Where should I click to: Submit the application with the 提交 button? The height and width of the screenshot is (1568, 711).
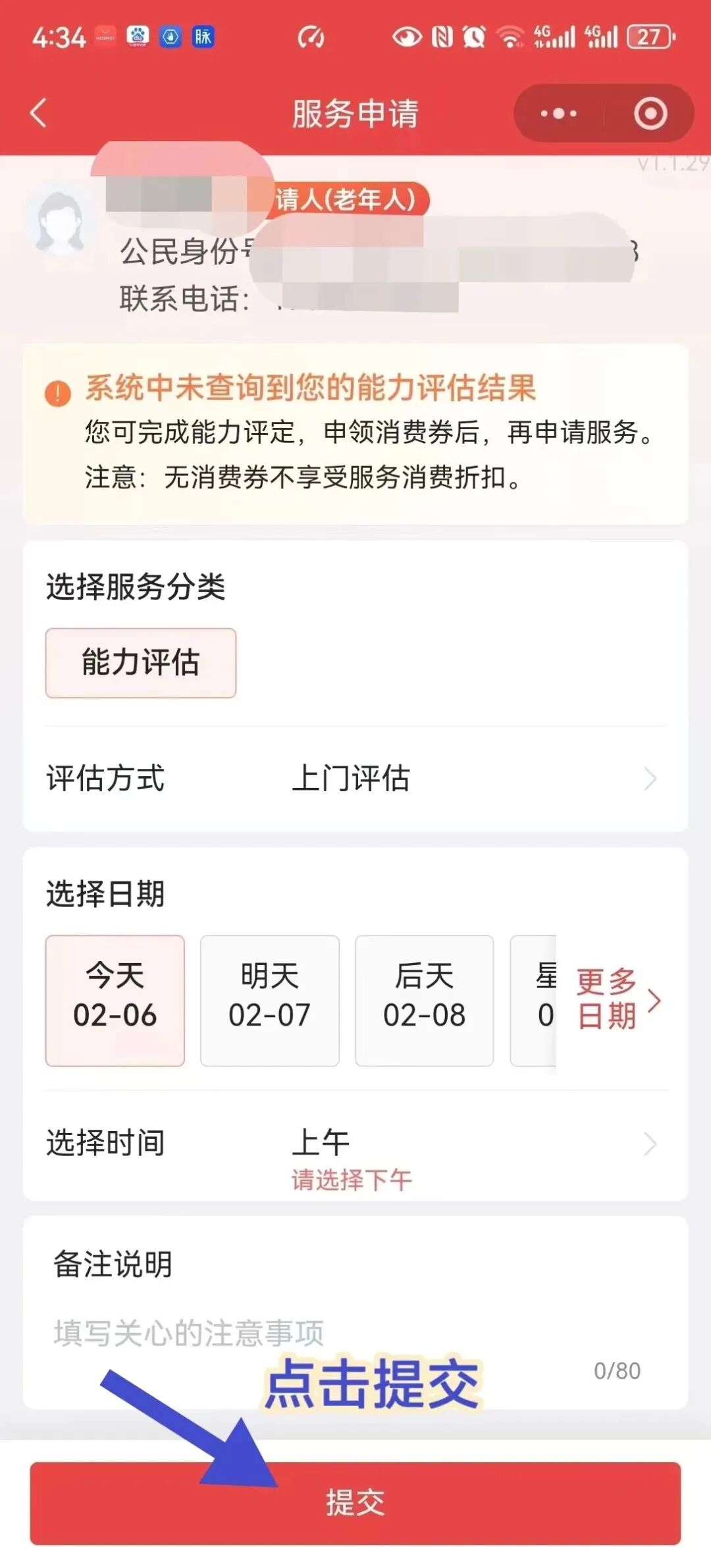click(355, 1503)
